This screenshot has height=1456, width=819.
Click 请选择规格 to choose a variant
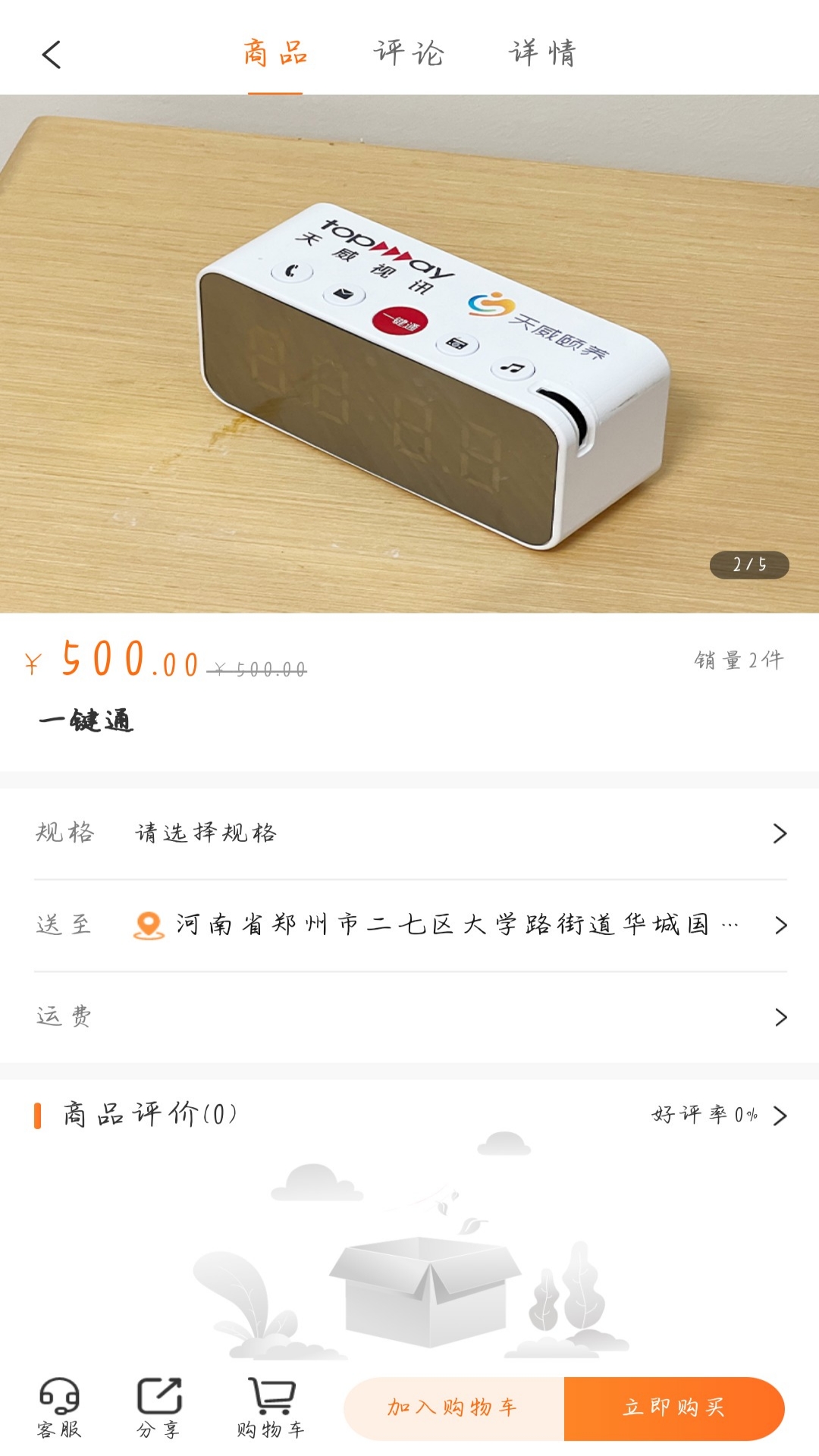[x=205, y=833]
